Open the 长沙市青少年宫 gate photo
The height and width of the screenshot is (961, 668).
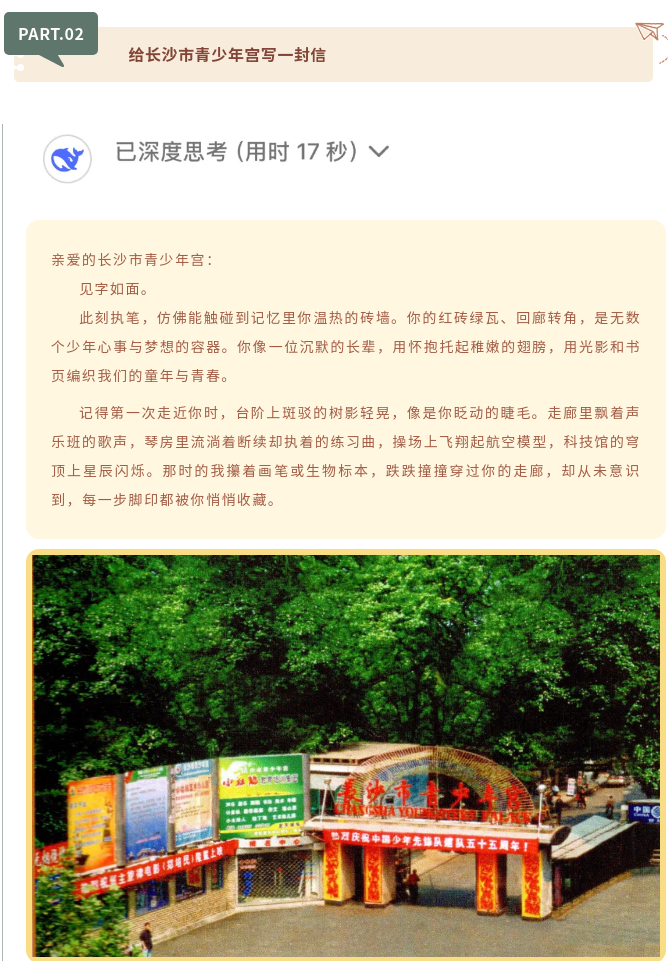tap(346, 755)
